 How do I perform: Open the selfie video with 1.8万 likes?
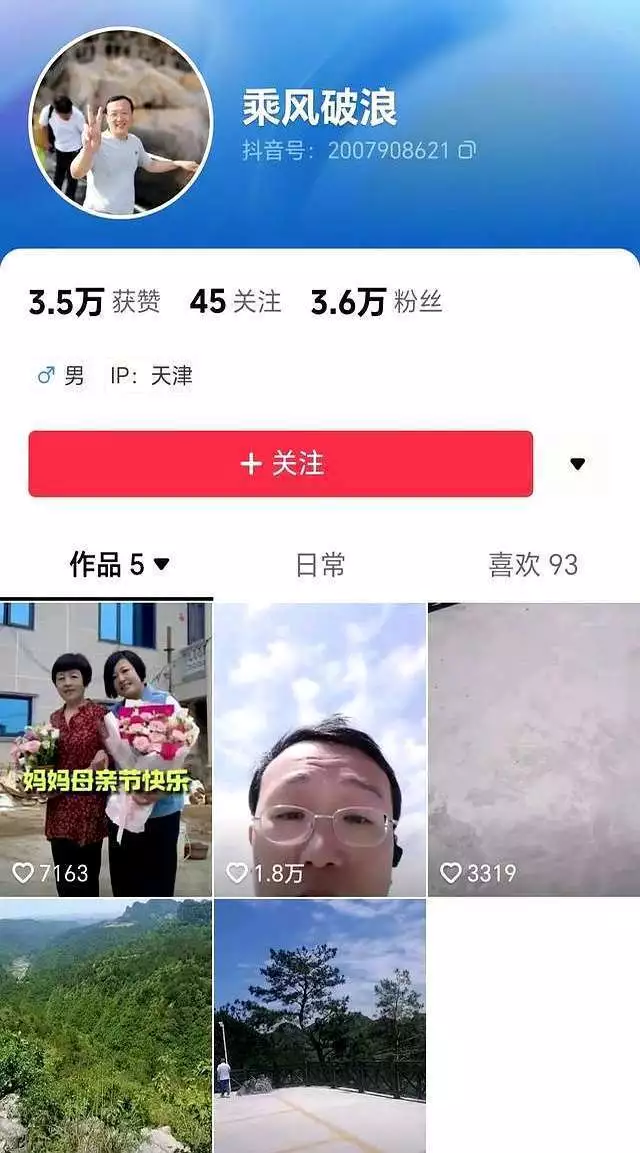[x=320, y=749]
